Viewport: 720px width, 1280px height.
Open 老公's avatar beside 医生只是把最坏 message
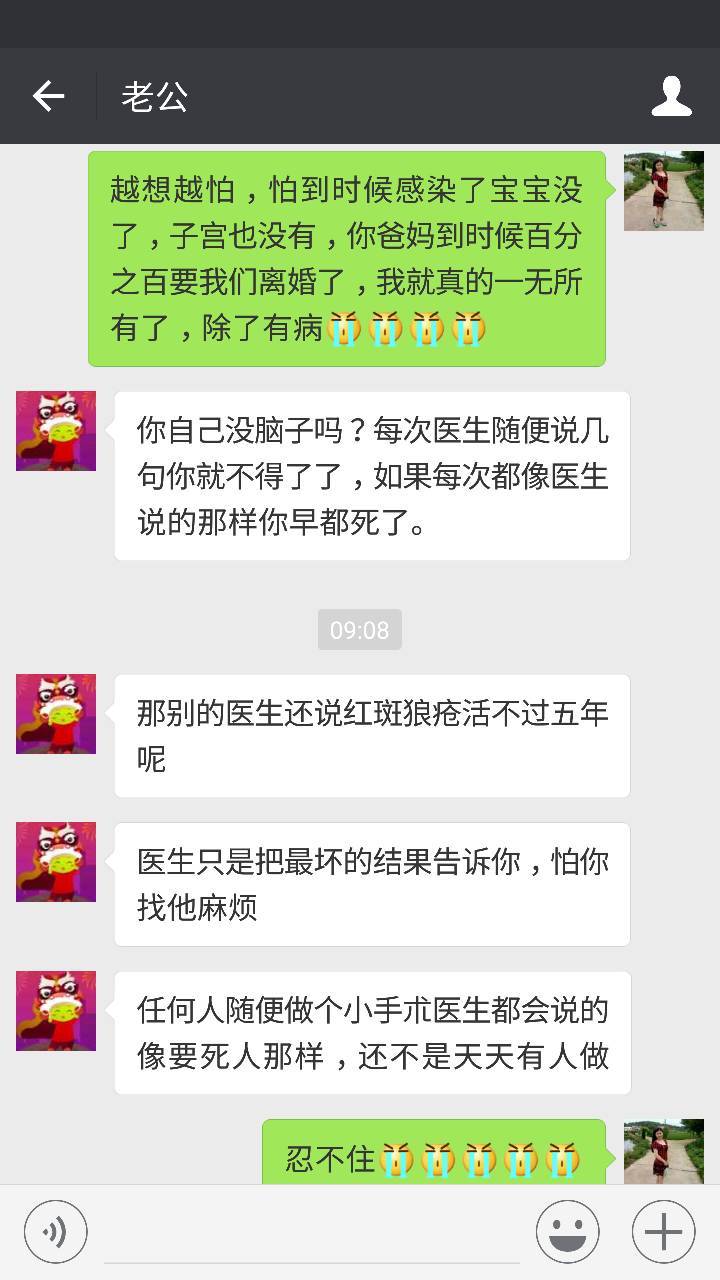[x=56, y=862]
